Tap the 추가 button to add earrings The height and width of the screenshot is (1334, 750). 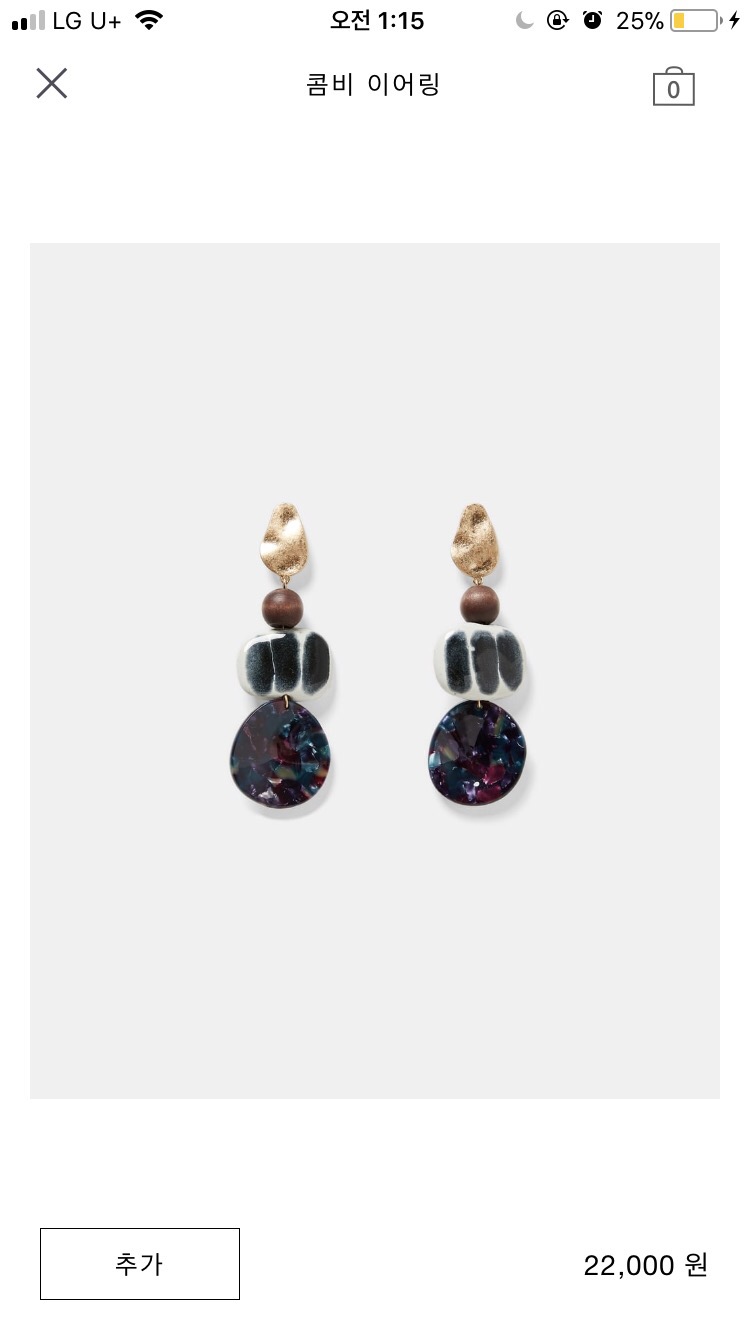point(140,1263)
